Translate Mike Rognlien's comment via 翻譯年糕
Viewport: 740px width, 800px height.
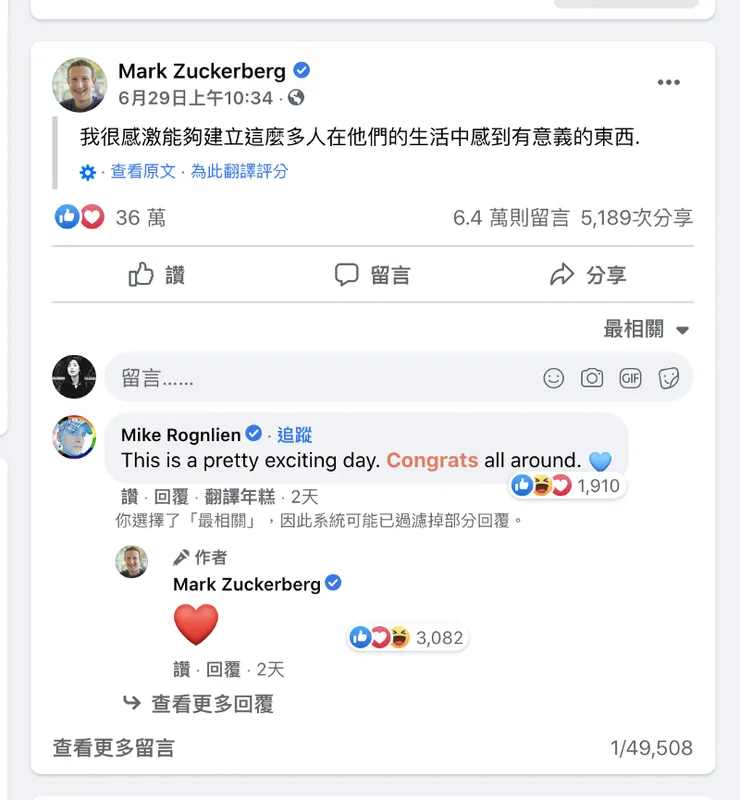click(239, 497)
